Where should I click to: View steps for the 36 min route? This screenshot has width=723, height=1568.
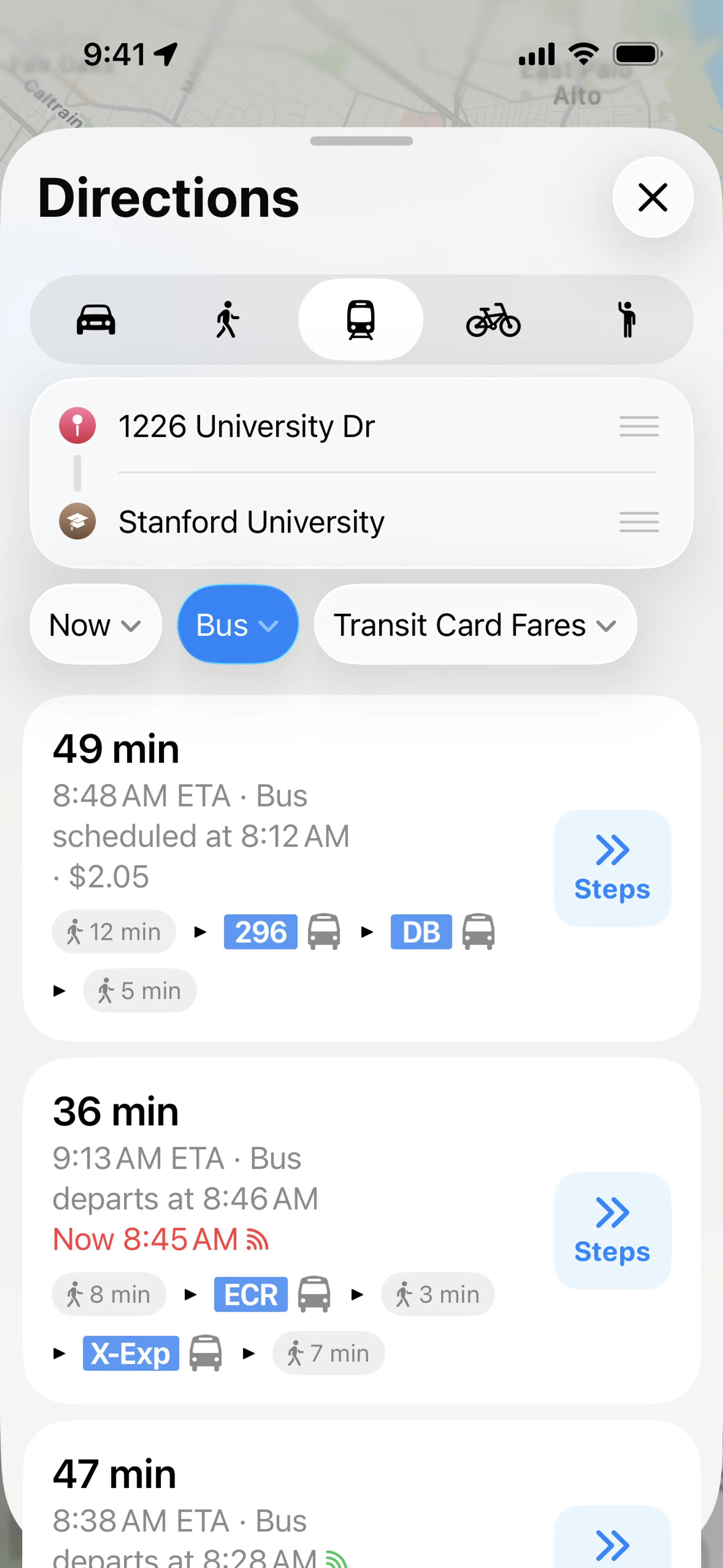(x=612, y=1231)
